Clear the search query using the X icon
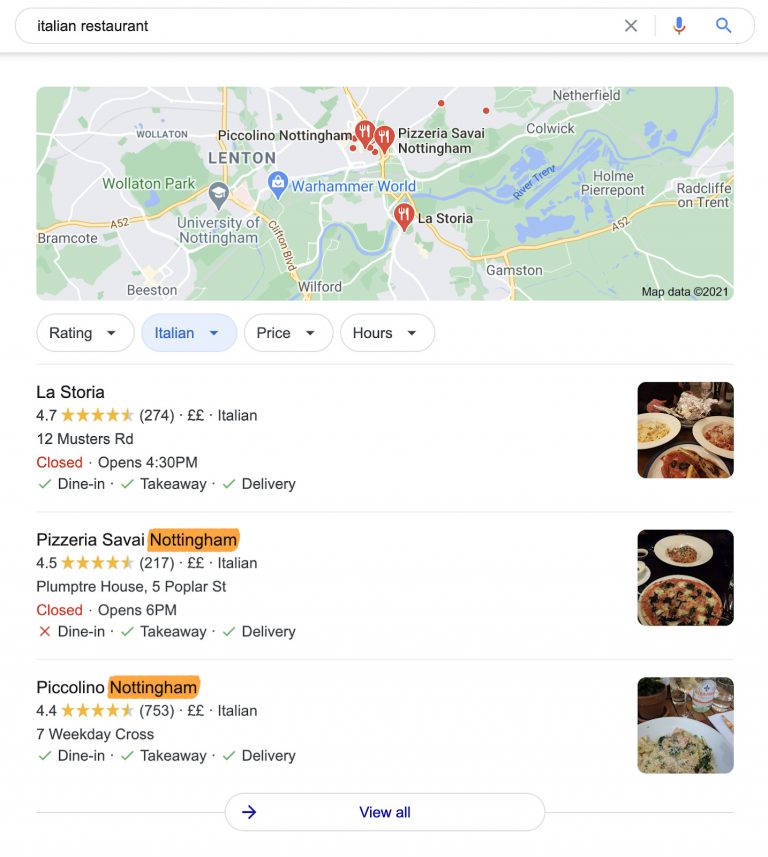Viewport: 768px width, 857px height. (631, 26)
